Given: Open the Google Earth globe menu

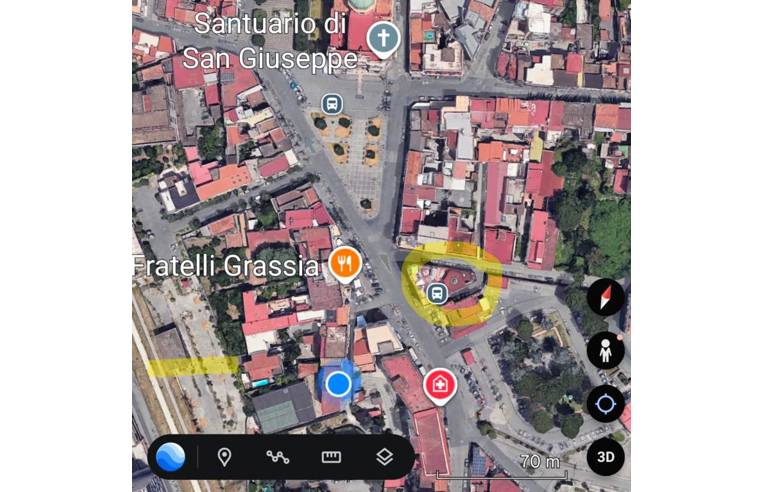Looking at the screenshot, I should [x=170, y=457].
